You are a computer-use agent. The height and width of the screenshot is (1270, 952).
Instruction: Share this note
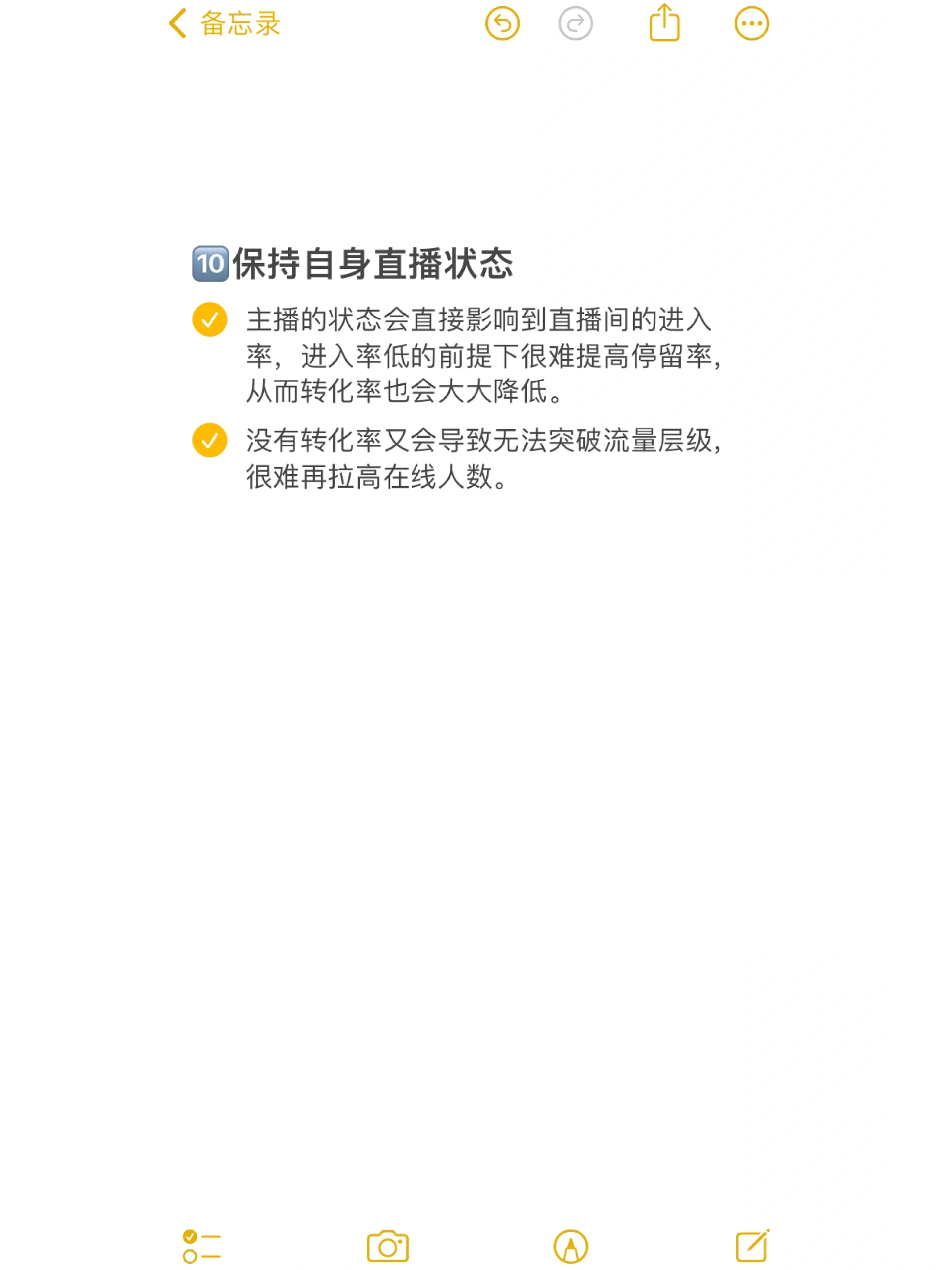(x=664, y=23)
